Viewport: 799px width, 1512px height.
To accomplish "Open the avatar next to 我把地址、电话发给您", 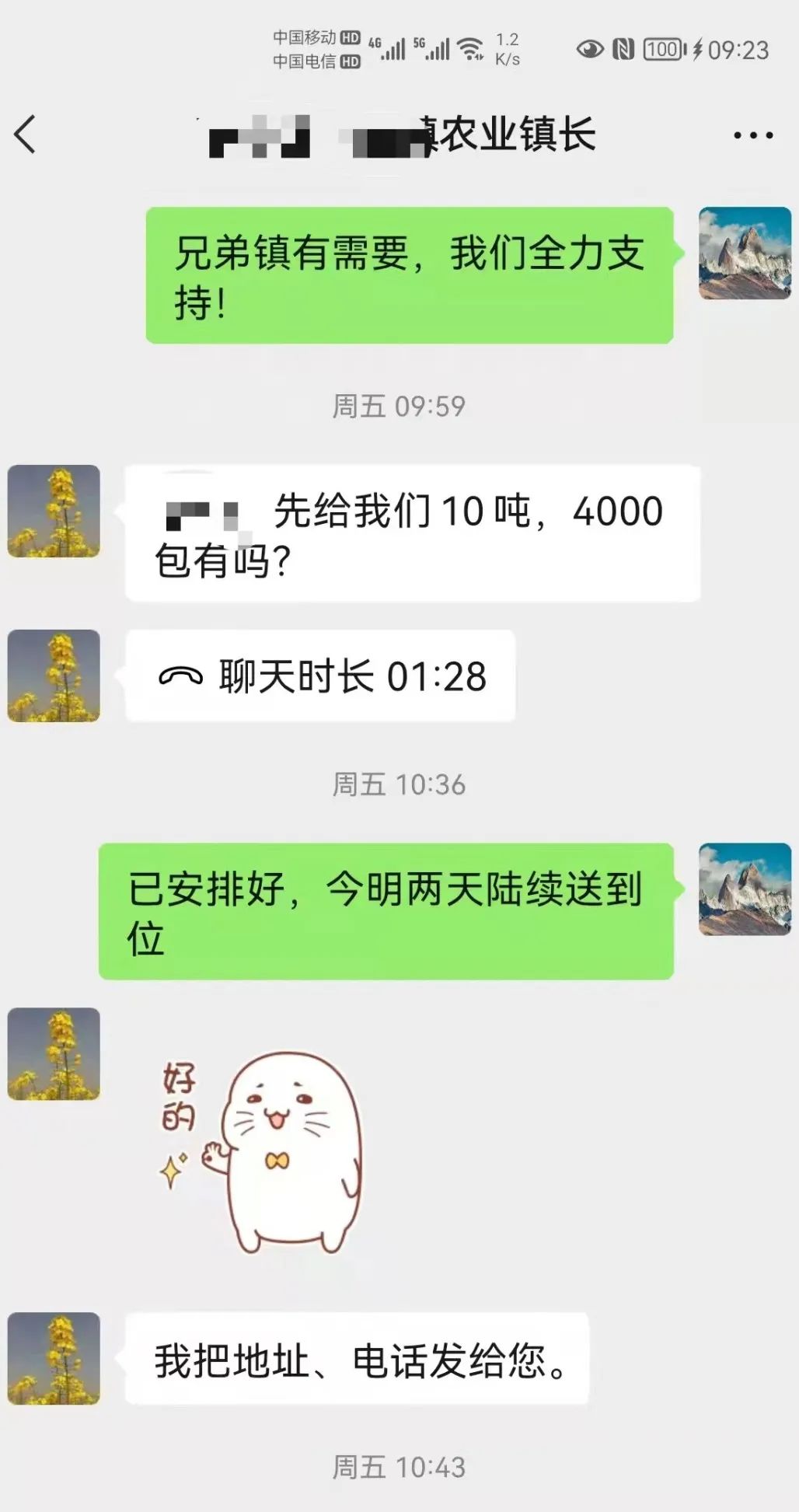I will click(54, 1359).
